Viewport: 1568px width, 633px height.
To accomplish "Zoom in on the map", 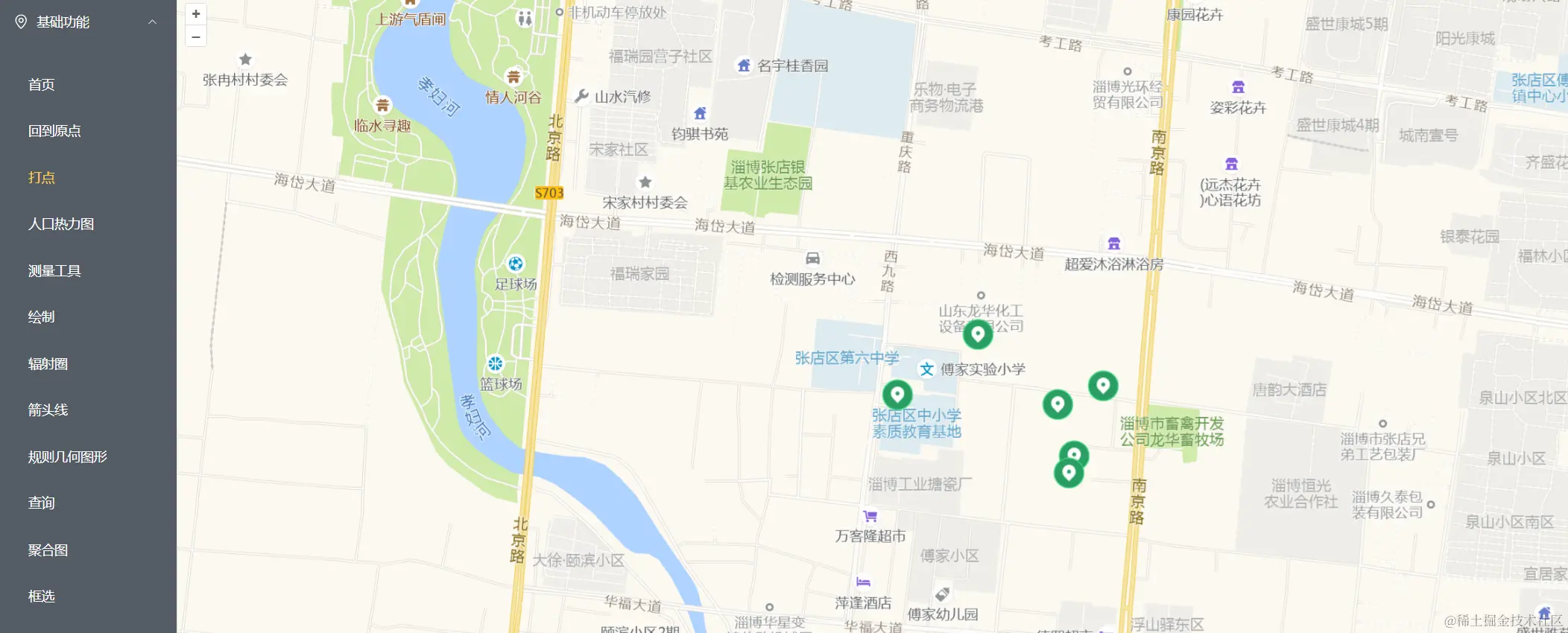I will click(x=196, y=14).
